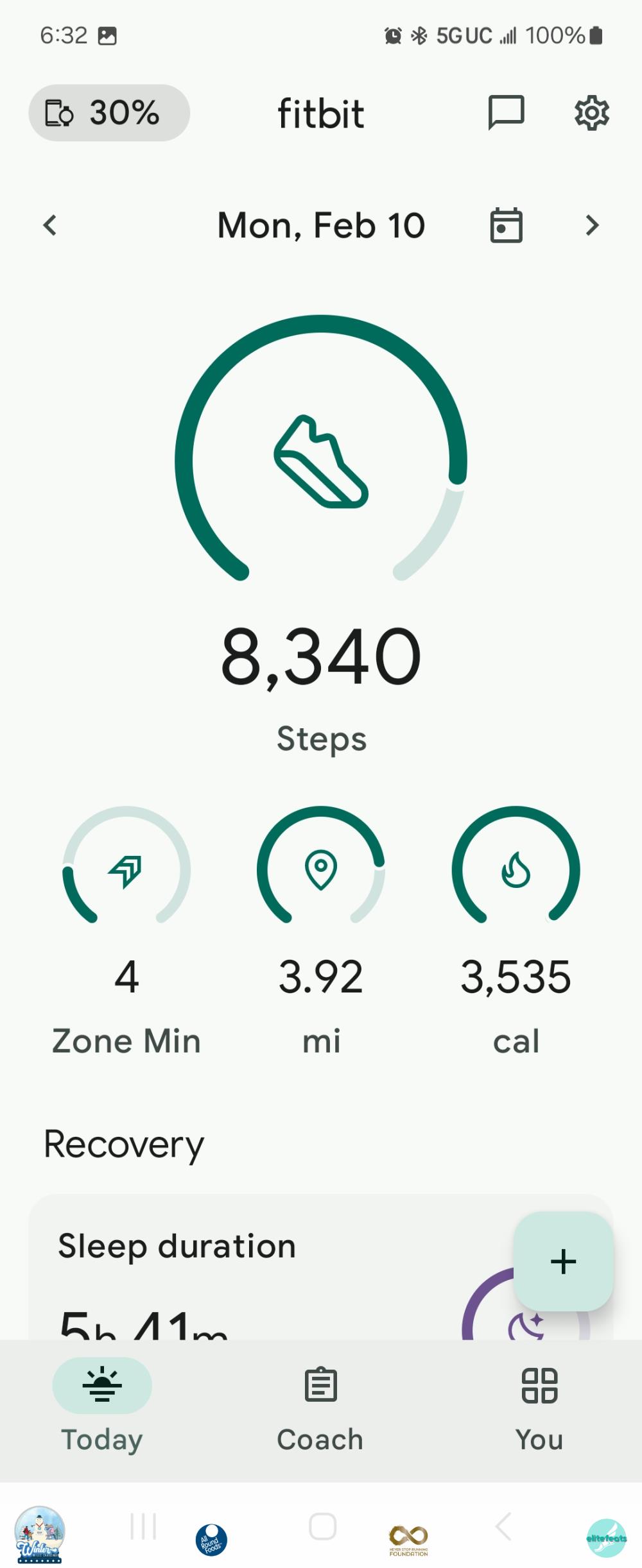This screenshot has width=642, height=1568.
Task: Open the settings gear
Action: (x=591, y=114)
